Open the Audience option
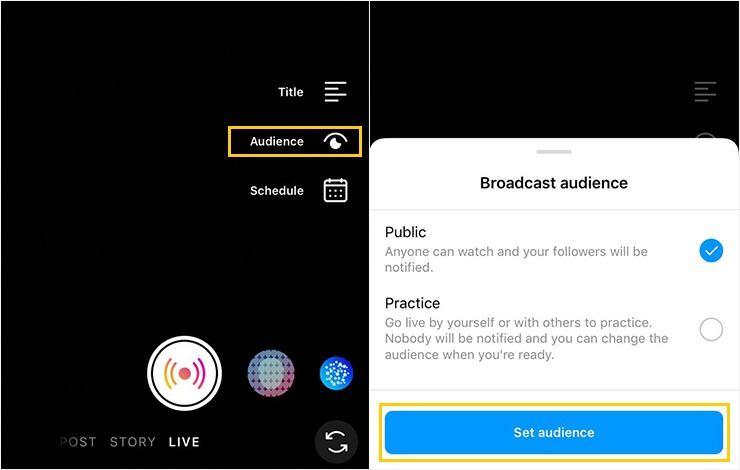 294,142
